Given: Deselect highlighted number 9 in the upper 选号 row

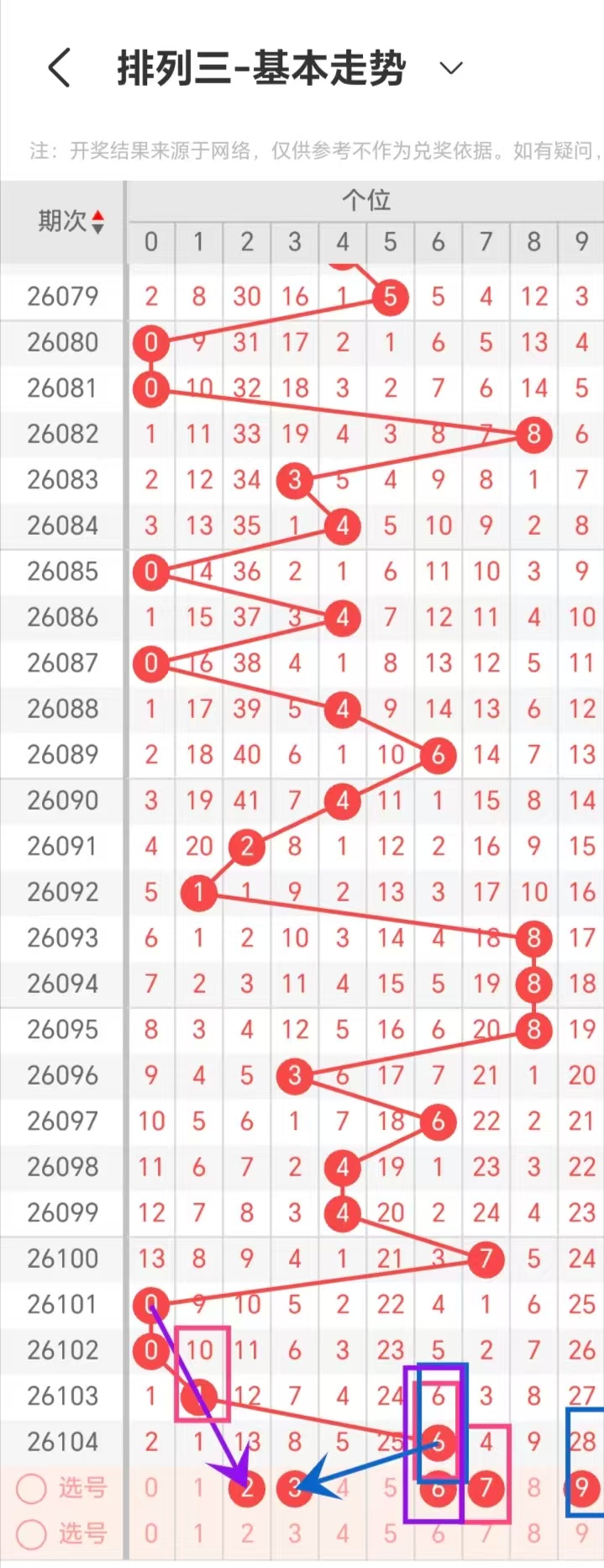Looking at the screenshot, I should coord(581,1489).
